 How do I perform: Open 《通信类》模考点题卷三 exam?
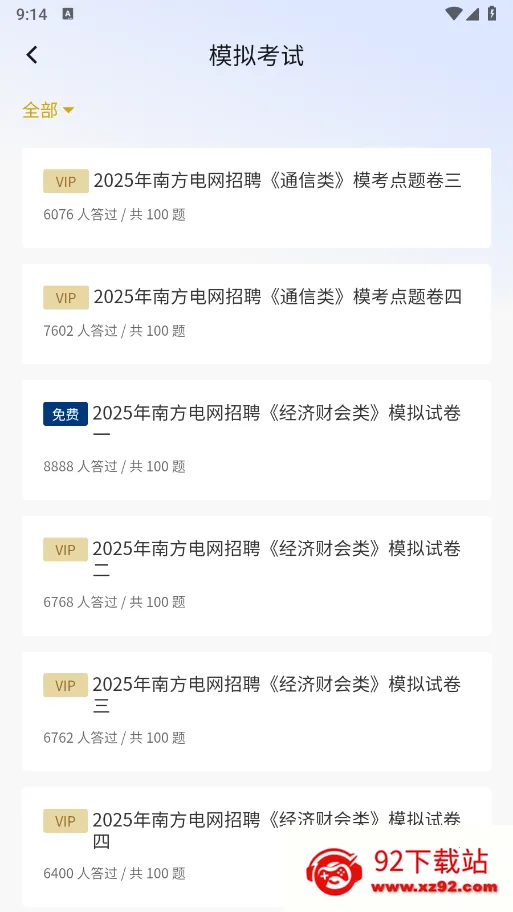pyautogui.click(x=256, y=198)
